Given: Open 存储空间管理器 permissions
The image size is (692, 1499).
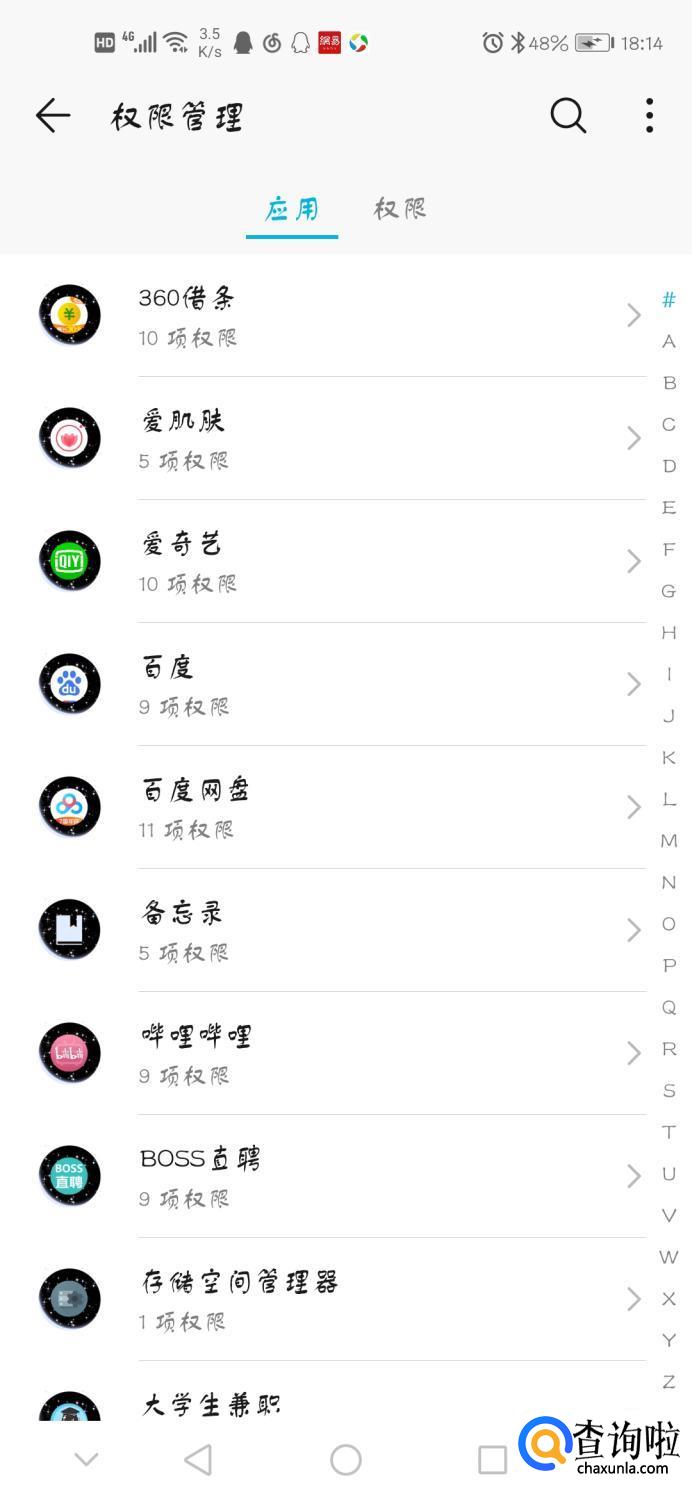Looking at the screenshot, I should 340,1300.
